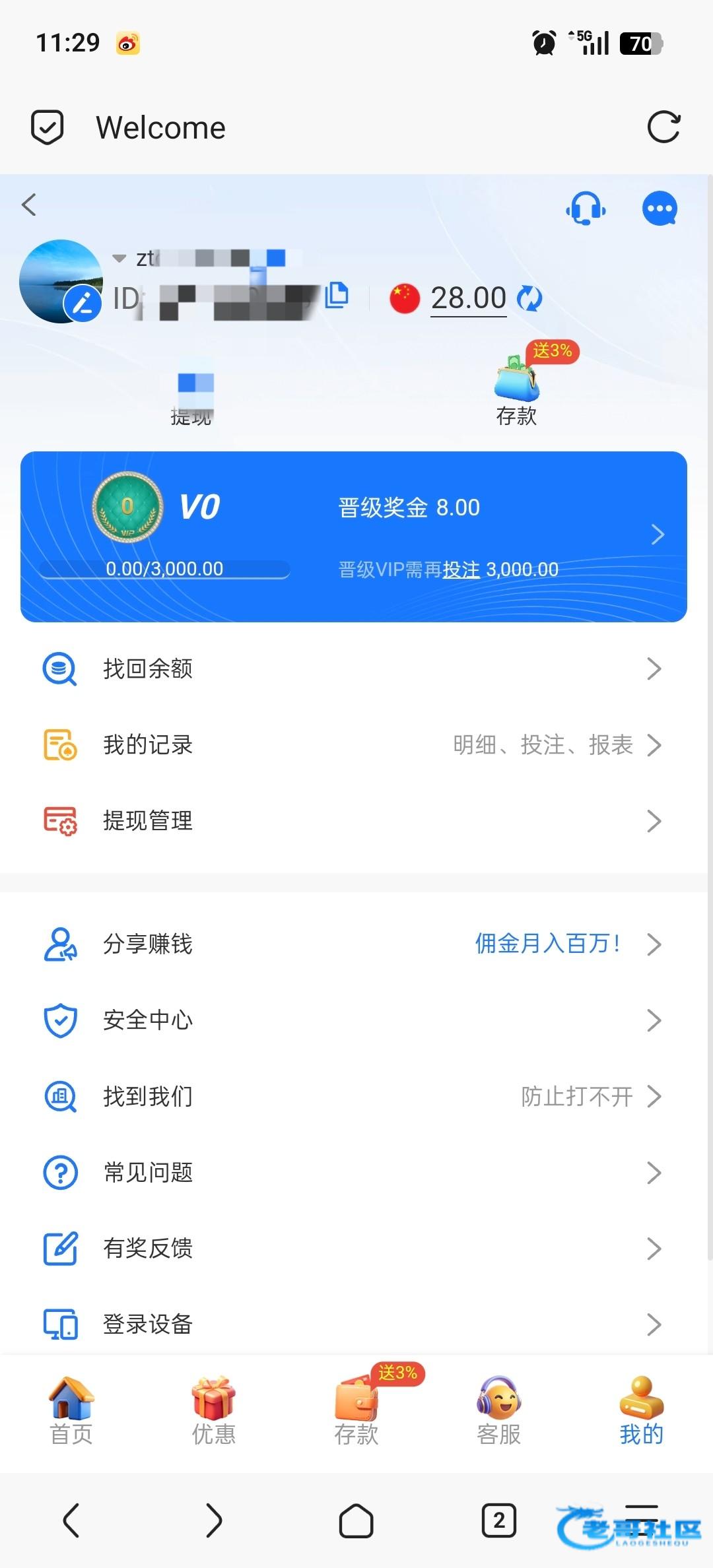This screenshot has height=1568, width=713.
Task: Refresh the 28.00 balance
Action: coord(529,298)
